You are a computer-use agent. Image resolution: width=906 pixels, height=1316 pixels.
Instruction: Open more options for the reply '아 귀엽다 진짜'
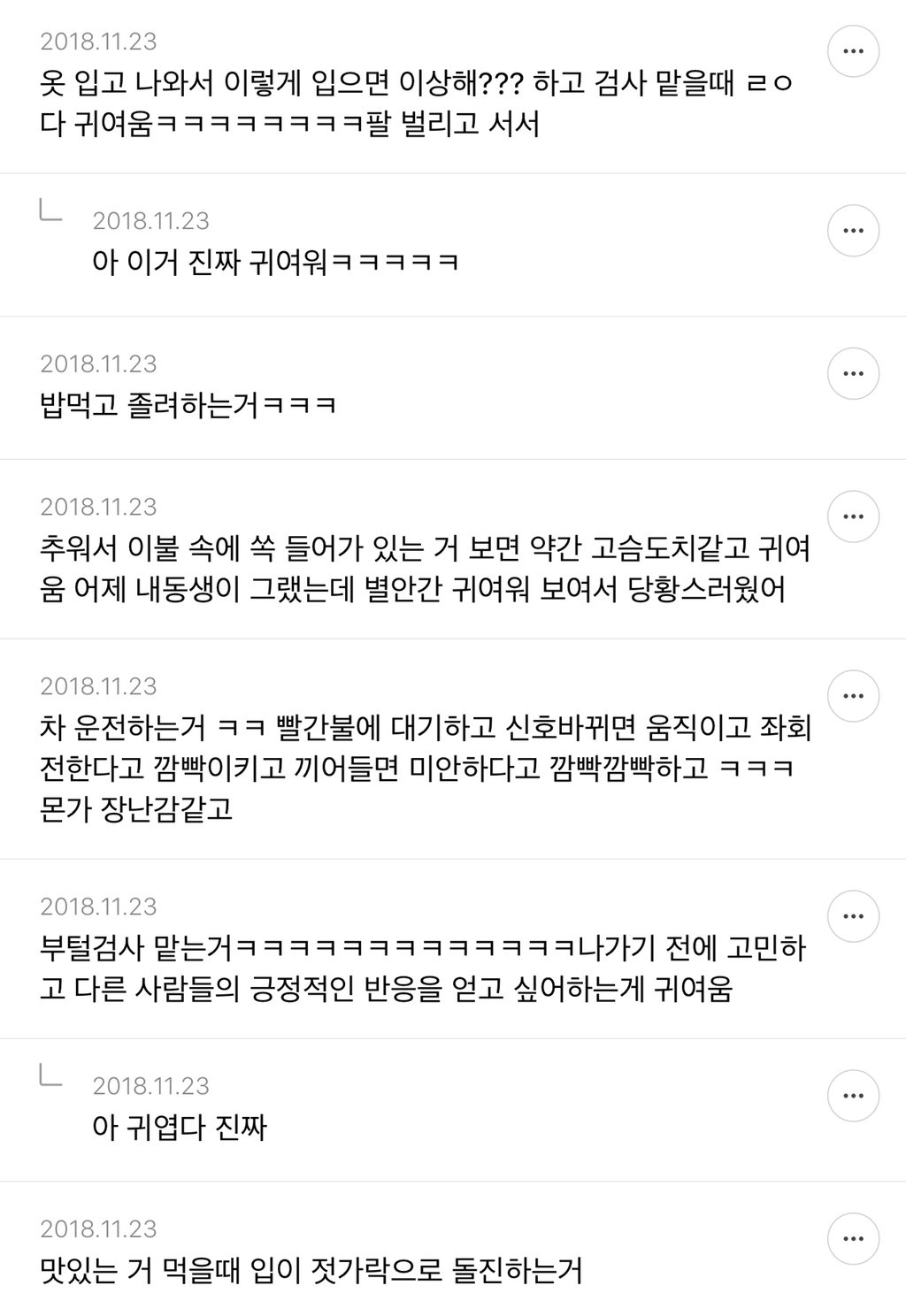tap(853, 1096)
